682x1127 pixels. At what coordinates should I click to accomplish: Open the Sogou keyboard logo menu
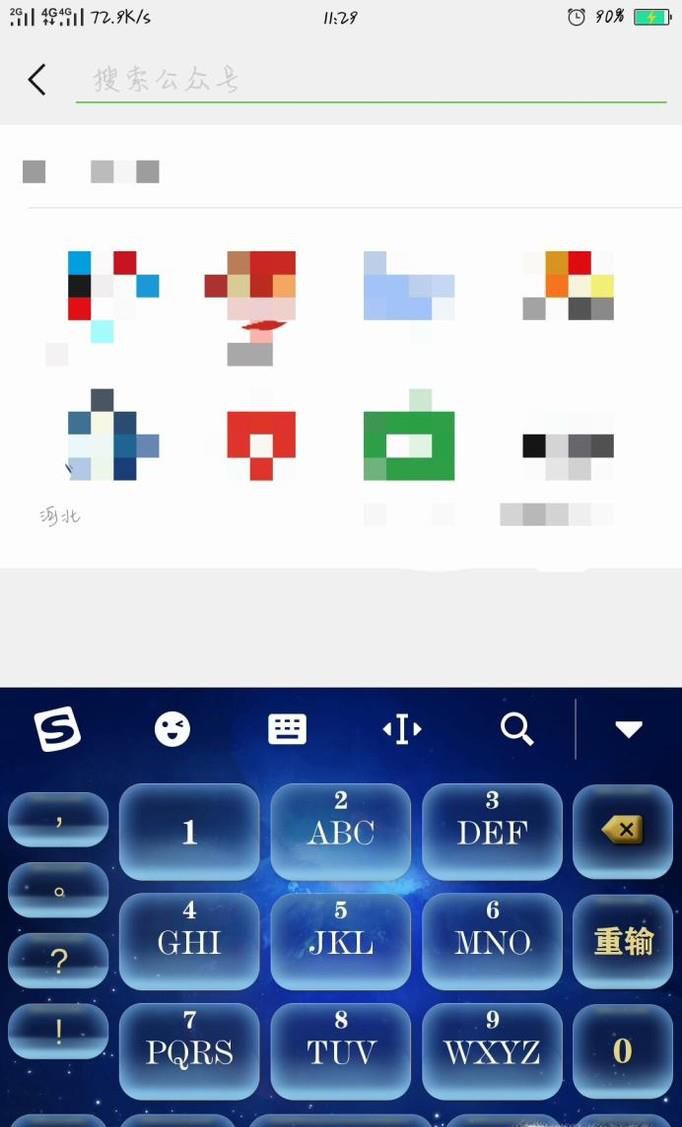(57, 729)
